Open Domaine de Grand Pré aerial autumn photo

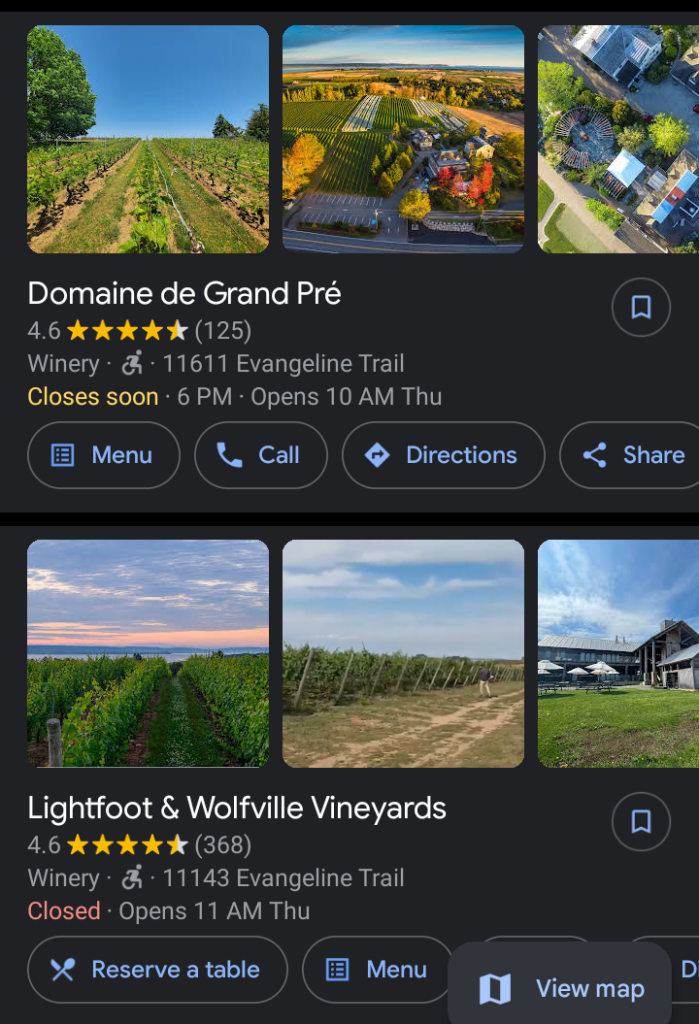pyautogui.click(x=403, y=139)
